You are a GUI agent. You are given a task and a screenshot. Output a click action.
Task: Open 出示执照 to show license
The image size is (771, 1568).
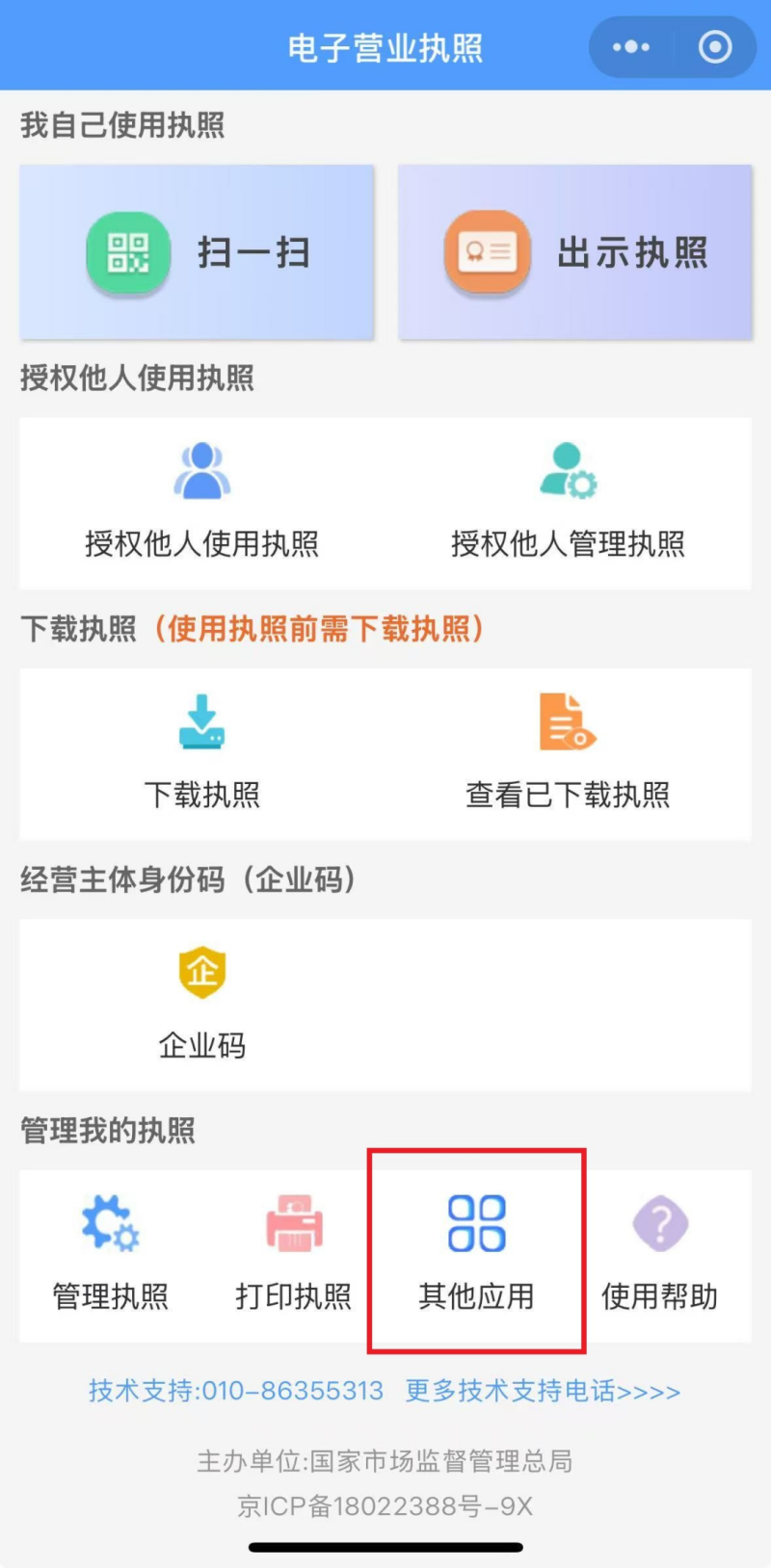[575, 252]
